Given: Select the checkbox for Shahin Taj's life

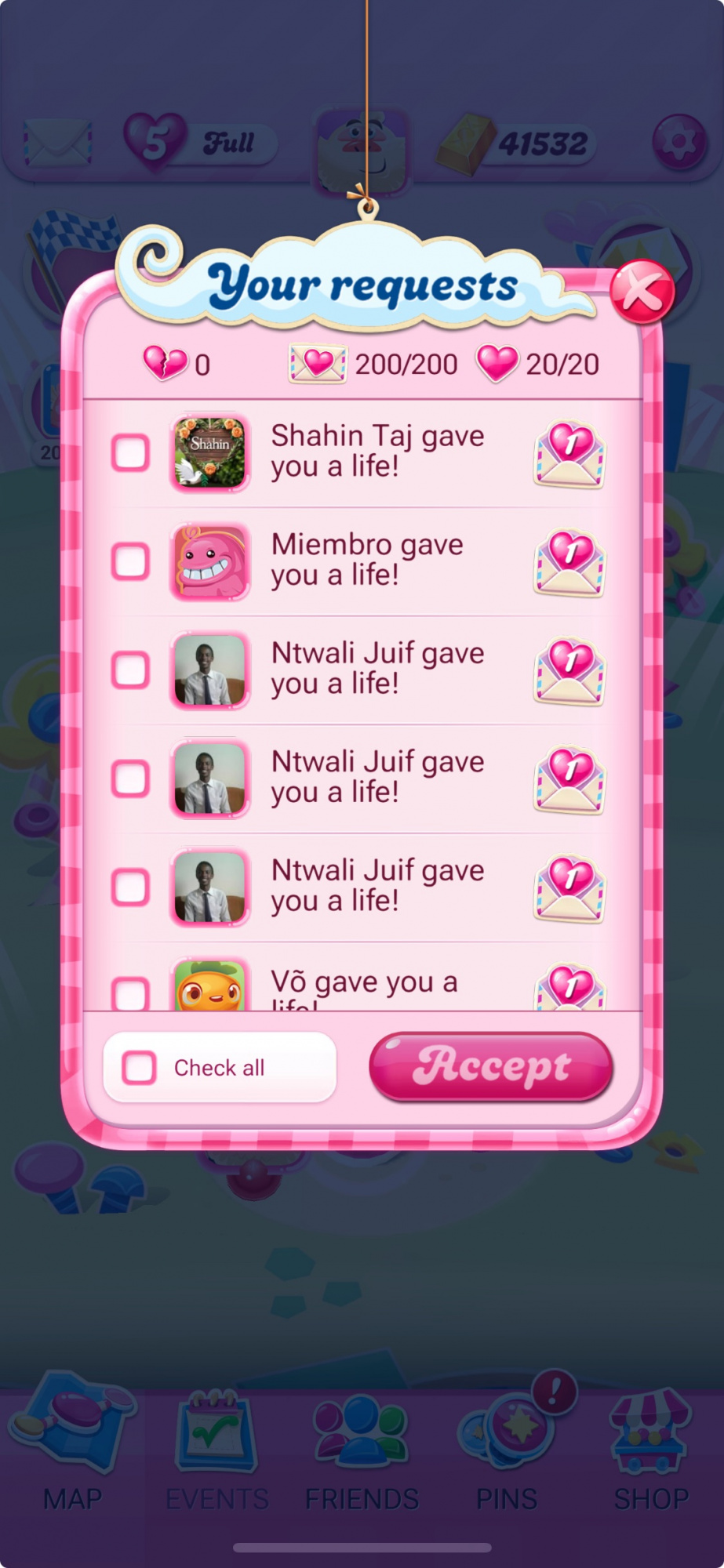Looking at the screenshot, I should tap(131, 453).
